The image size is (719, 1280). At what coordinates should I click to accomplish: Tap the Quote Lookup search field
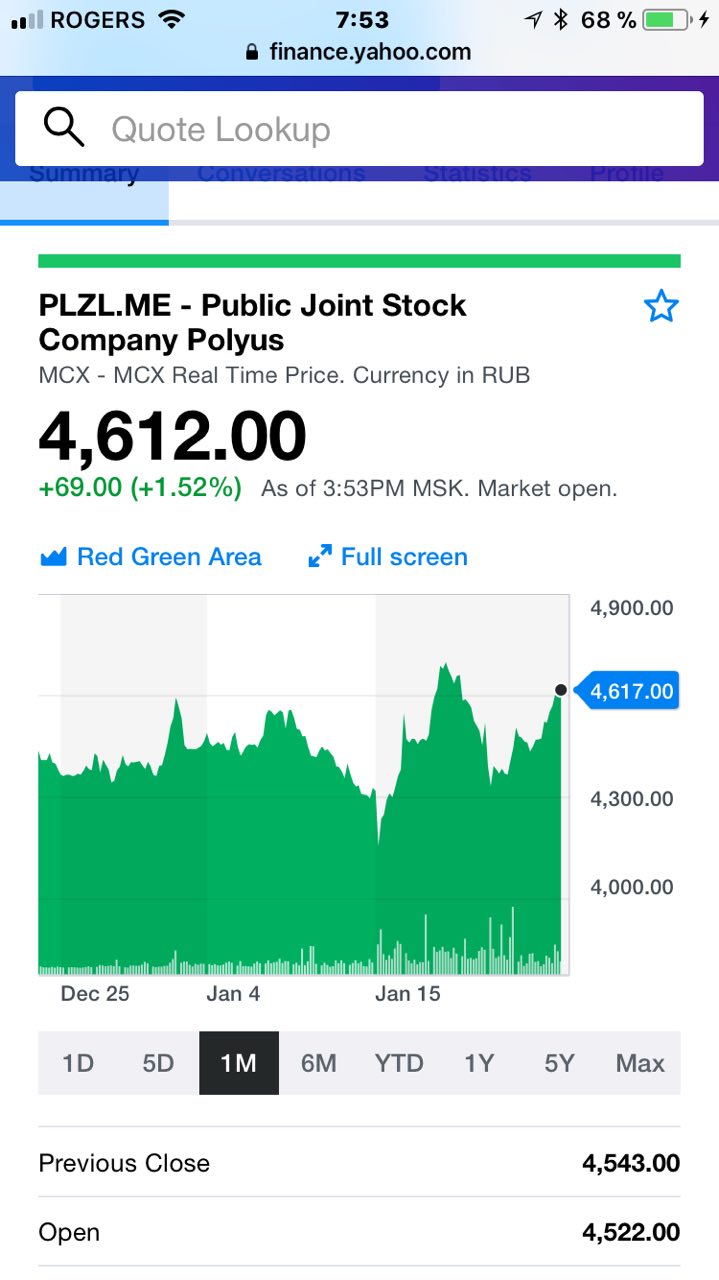[x=360, y=129]
